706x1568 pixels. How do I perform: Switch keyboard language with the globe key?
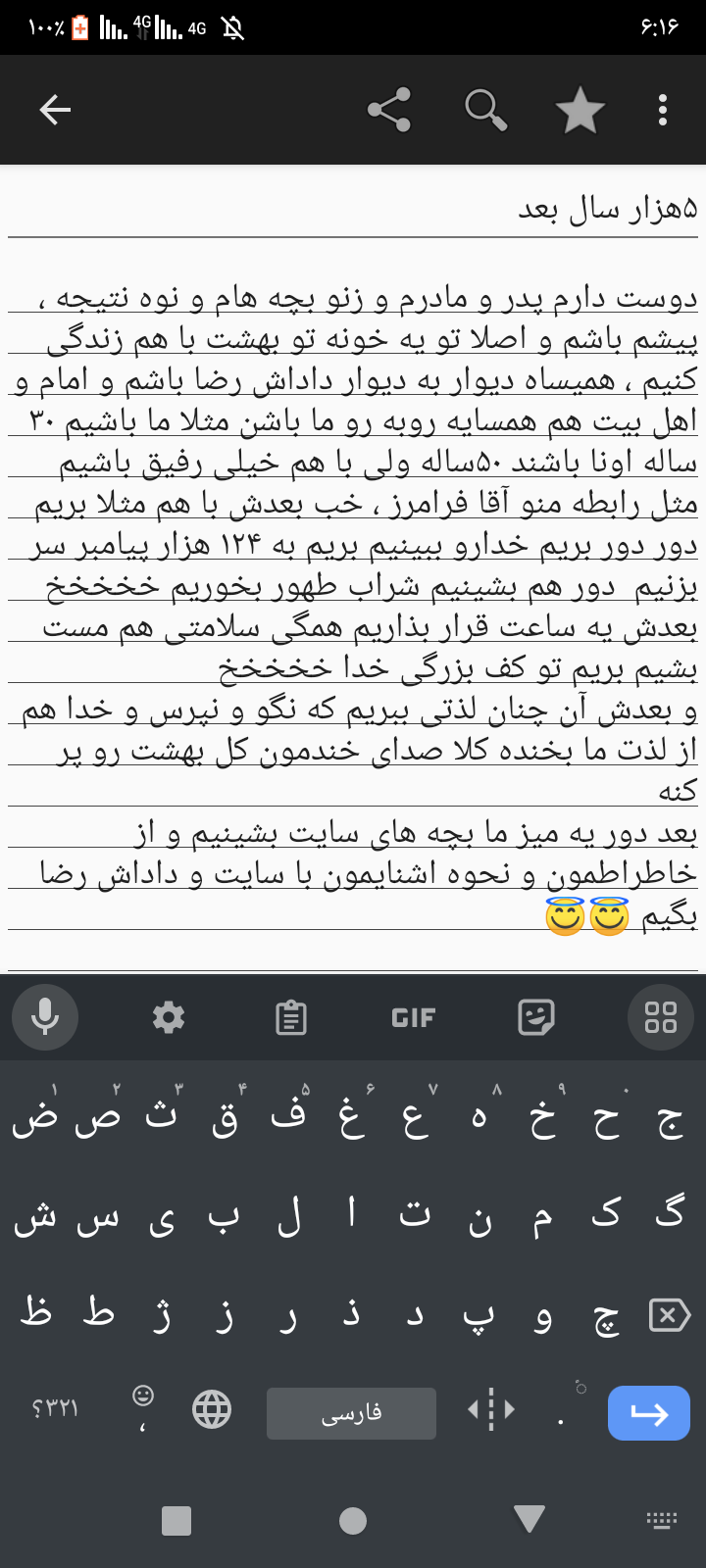coord(212,1410)
